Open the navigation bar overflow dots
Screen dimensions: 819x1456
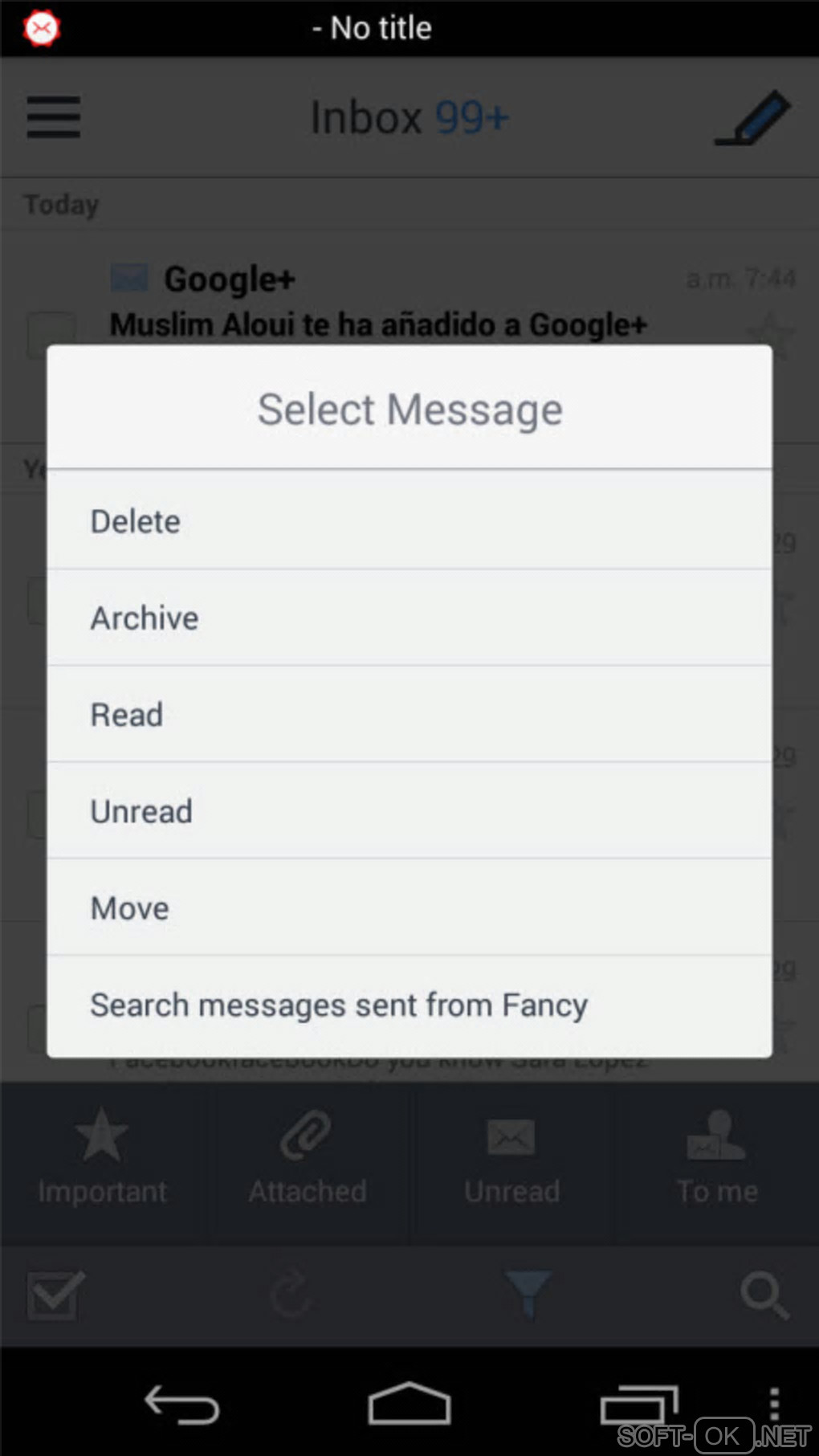click(x=774, y=1404)
